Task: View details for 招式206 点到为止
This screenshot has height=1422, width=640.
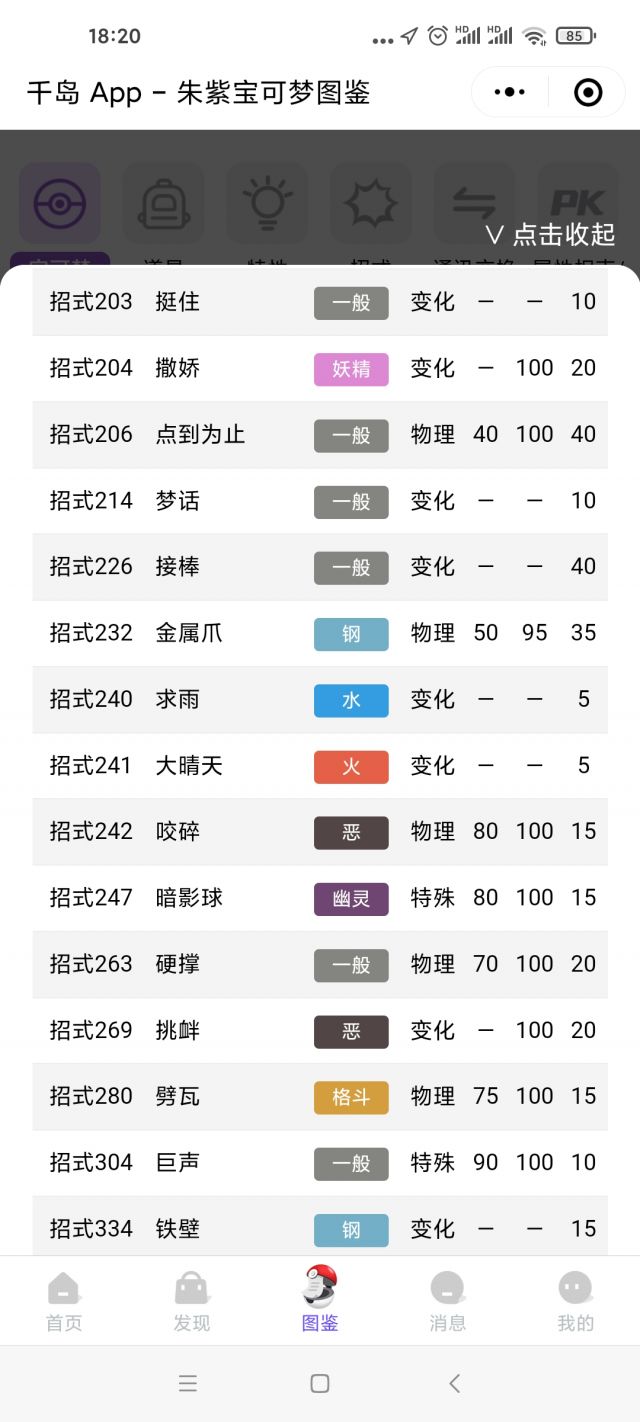Action: click(x=320, y=434)
